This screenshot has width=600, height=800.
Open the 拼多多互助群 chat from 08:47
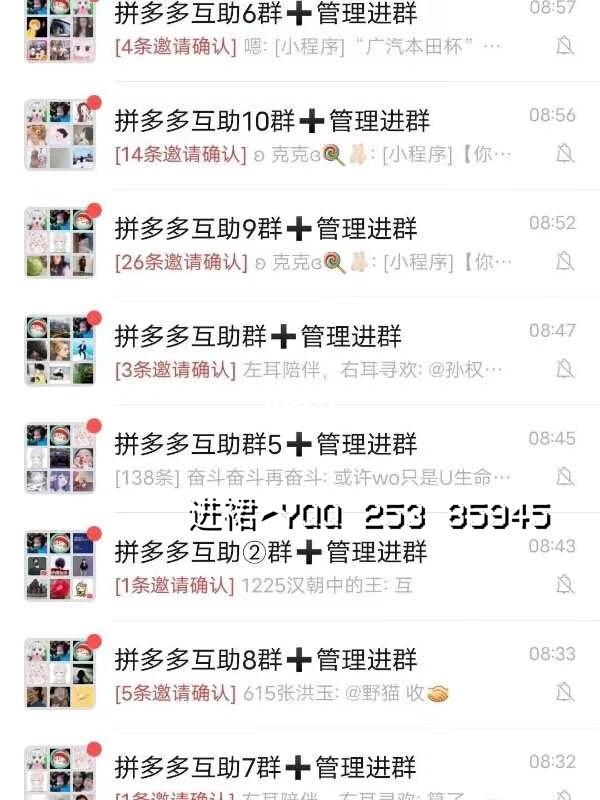300,352
